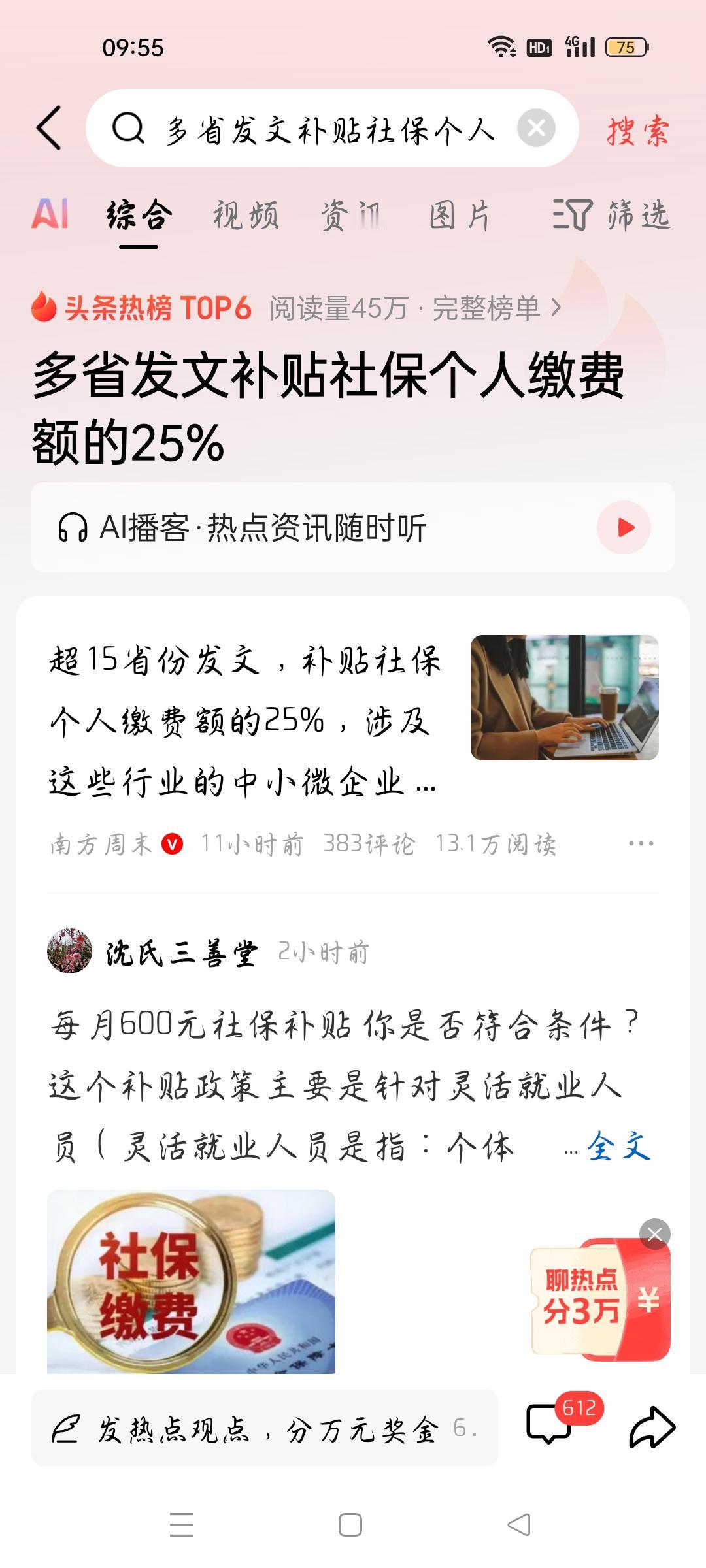Clear the search query text

tap(536, 128)
